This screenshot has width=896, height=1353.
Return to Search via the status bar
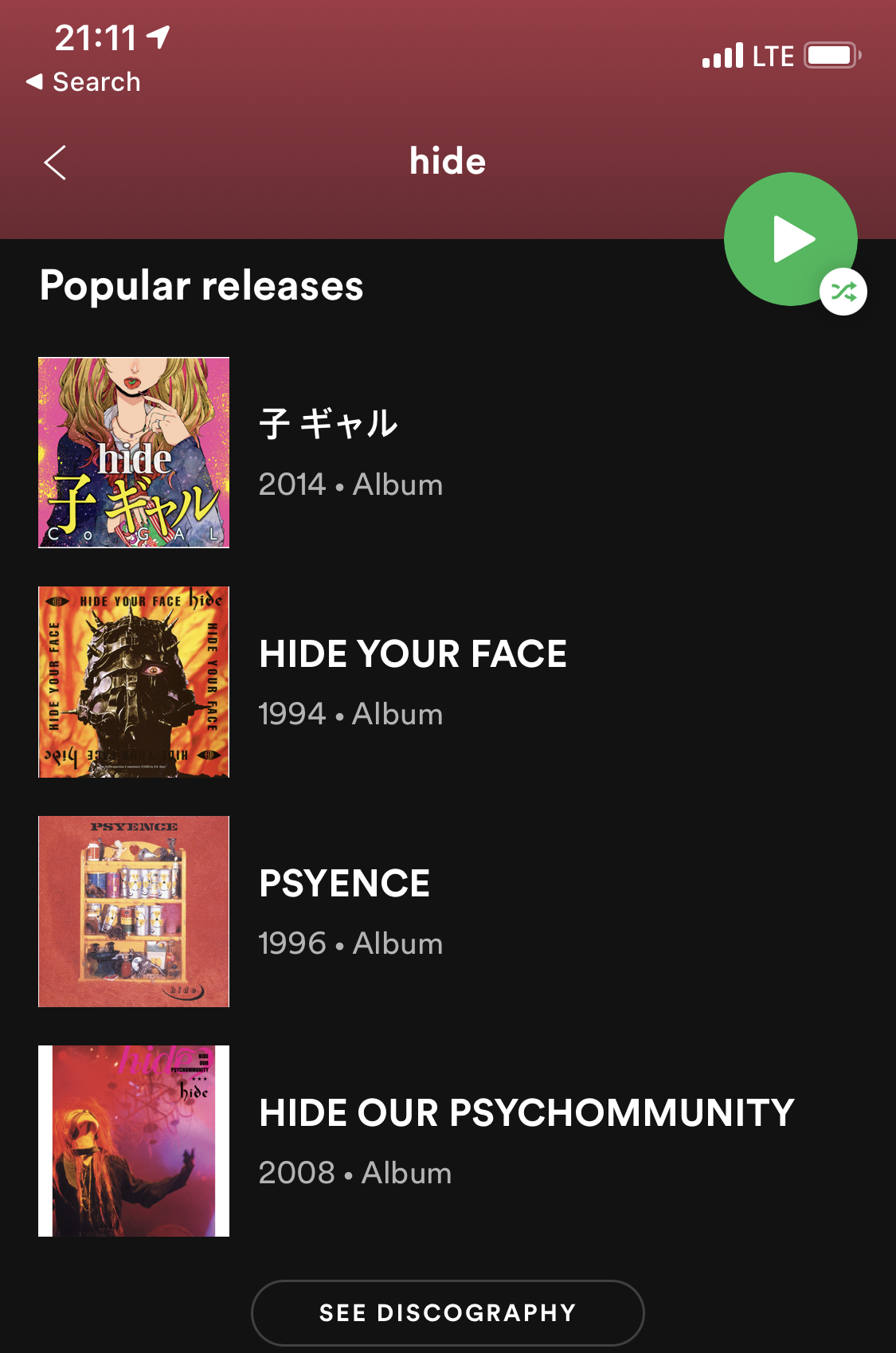(84, 82)
